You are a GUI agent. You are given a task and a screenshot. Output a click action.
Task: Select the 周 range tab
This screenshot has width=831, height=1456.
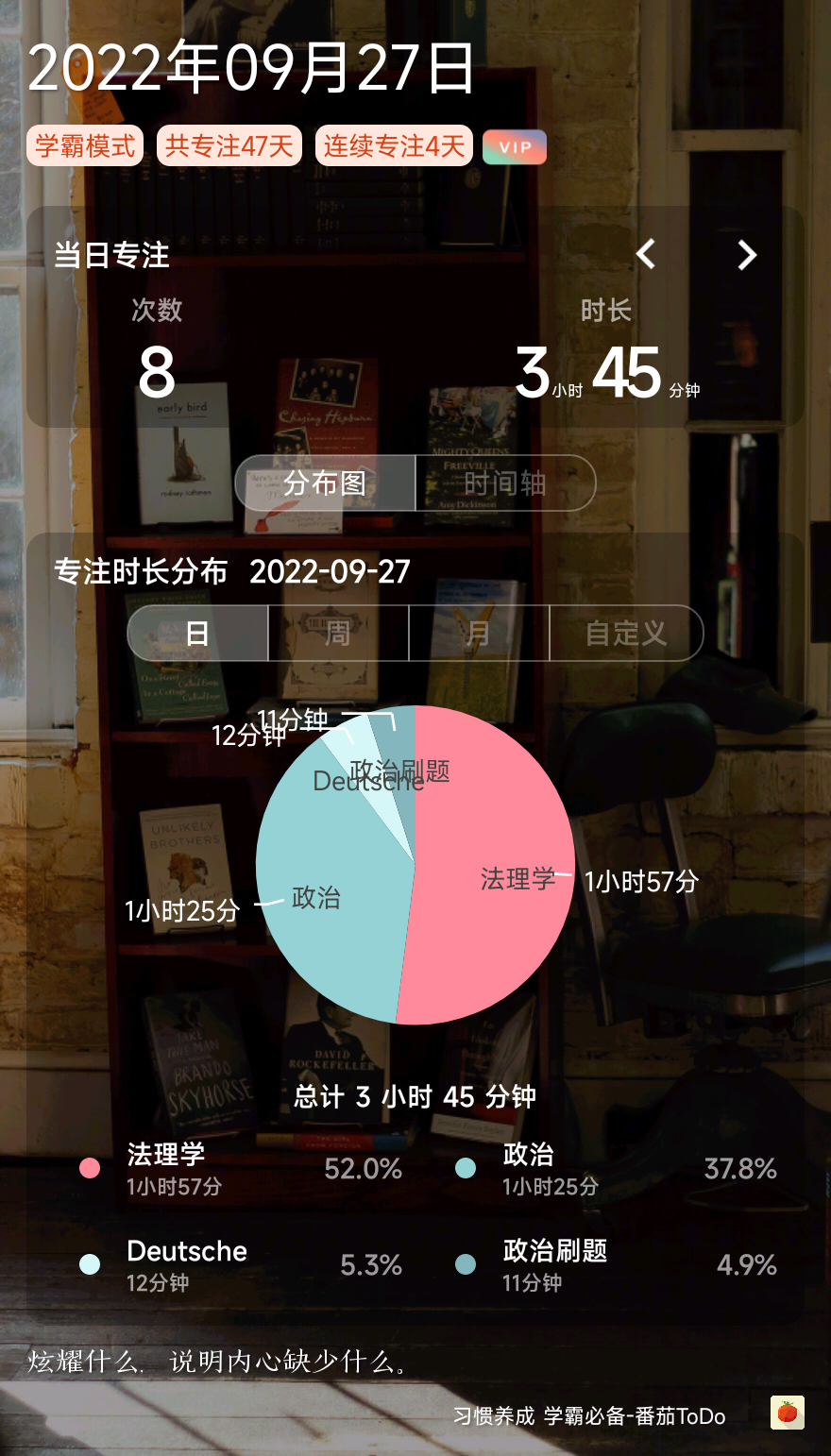[x=338, y=633]
